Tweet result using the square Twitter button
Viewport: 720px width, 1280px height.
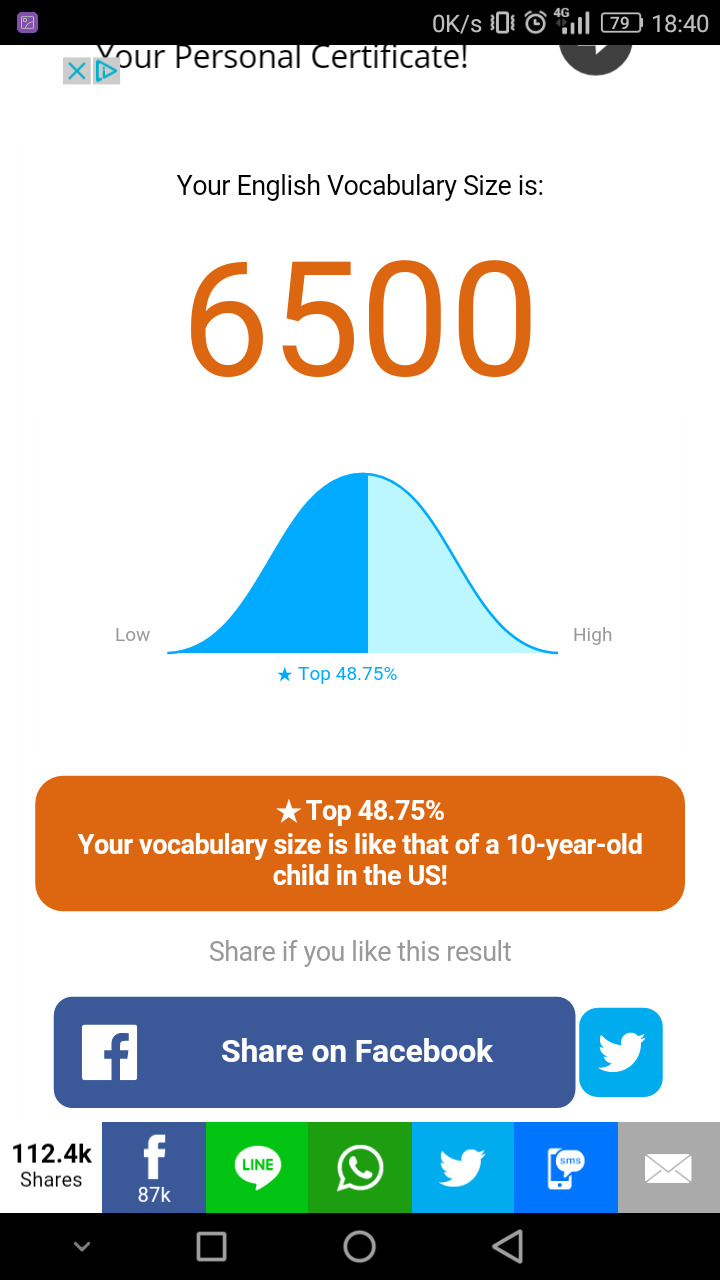pos(620,1052)
